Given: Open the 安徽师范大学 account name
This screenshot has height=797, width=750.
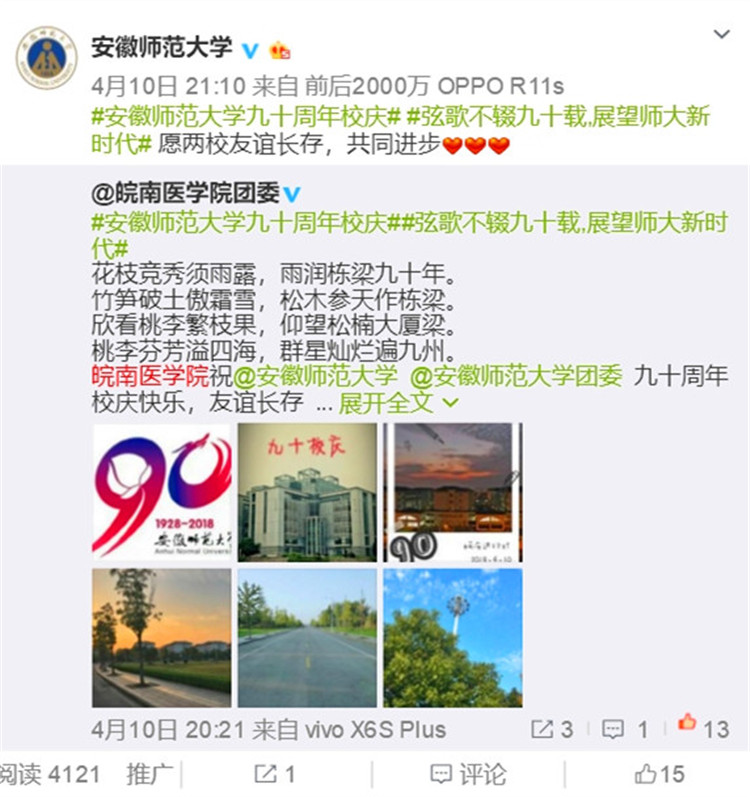Looking at the screenshot, I should [162, 47].
